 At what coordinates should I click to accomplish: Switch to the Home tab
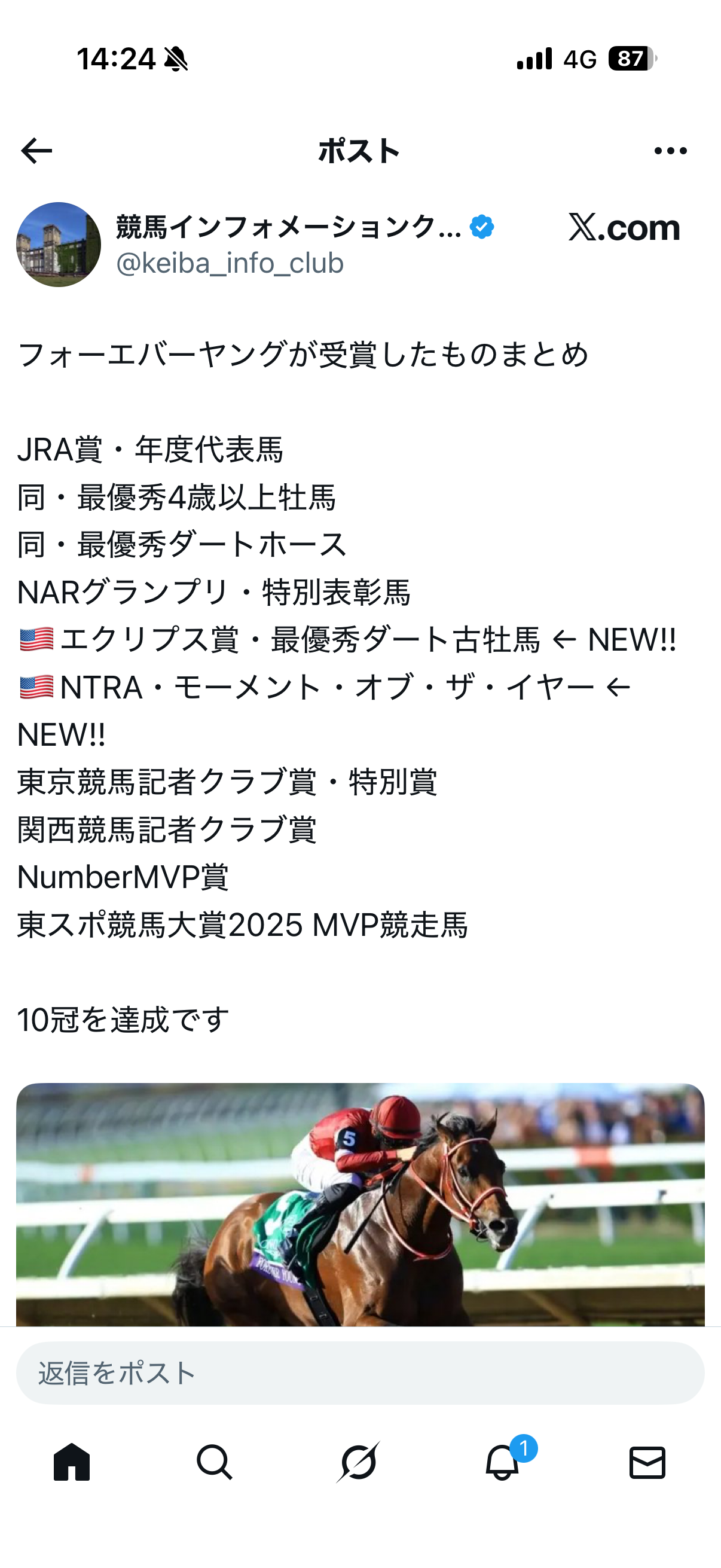pos(72,1462)
